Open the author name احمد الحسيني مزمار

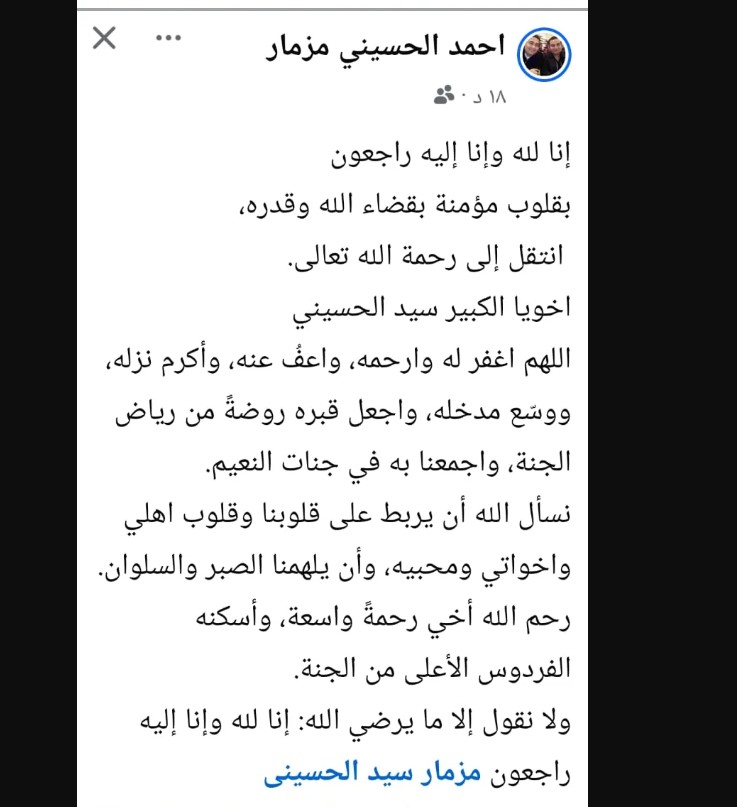click(385, 47)
